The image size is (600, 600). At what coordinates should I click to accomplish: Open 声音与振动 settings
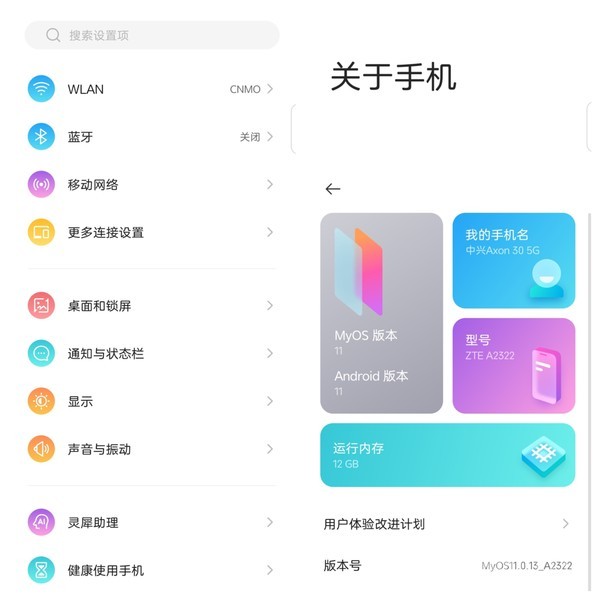pyautogui.click(x=150, y=449)
